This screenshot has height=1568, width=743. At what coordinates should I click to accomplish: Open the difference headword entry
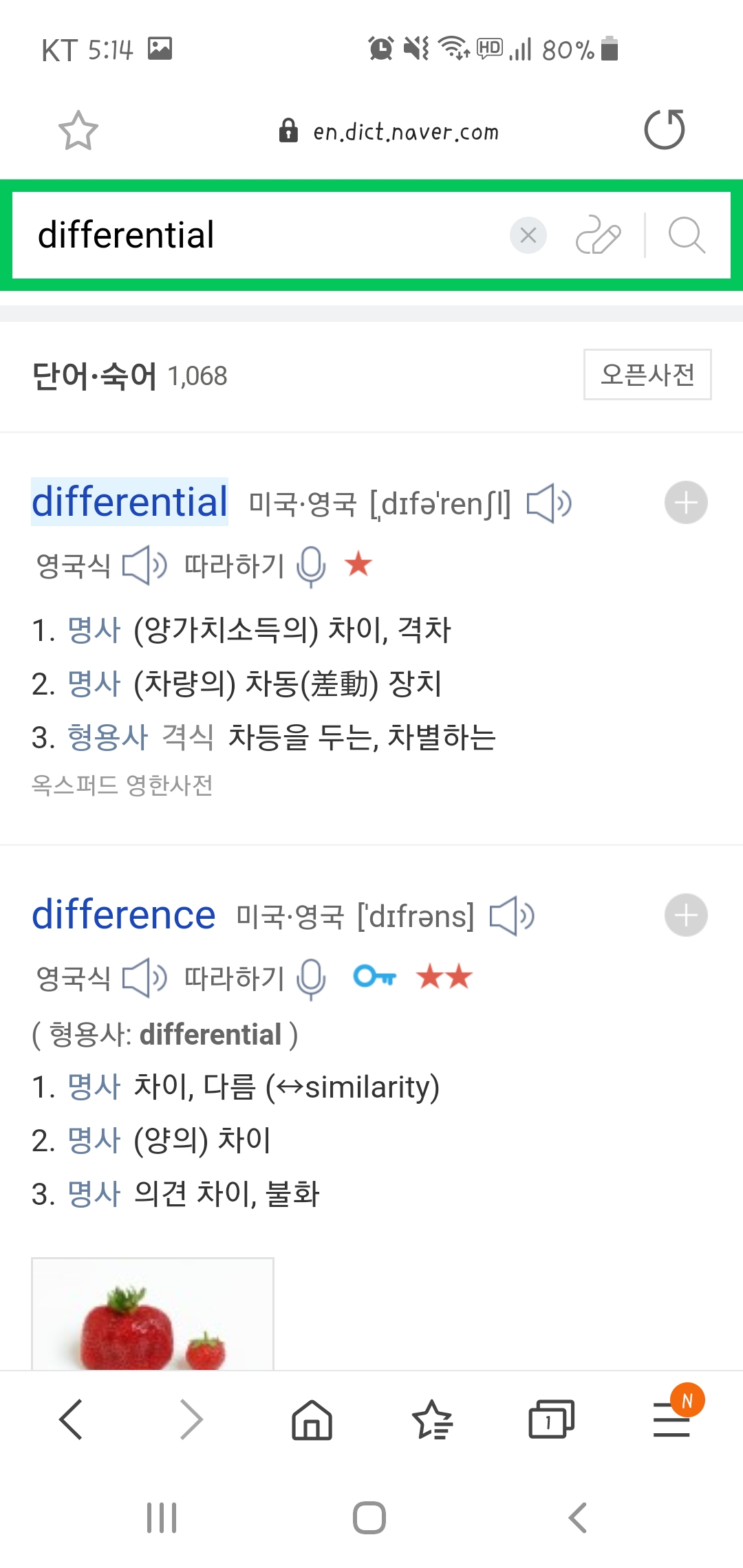[x=124, y=913]
